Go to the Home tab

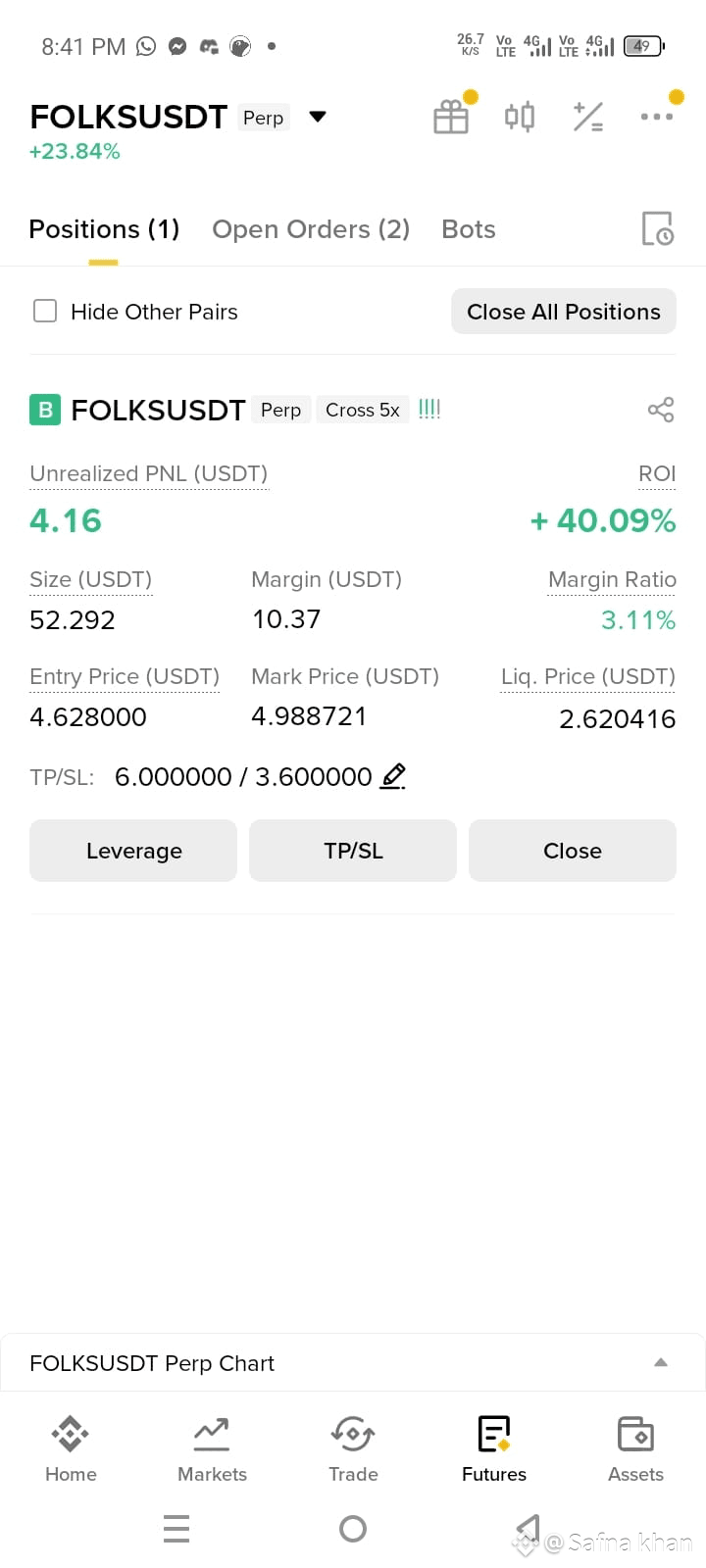[x=71, y=1449]
